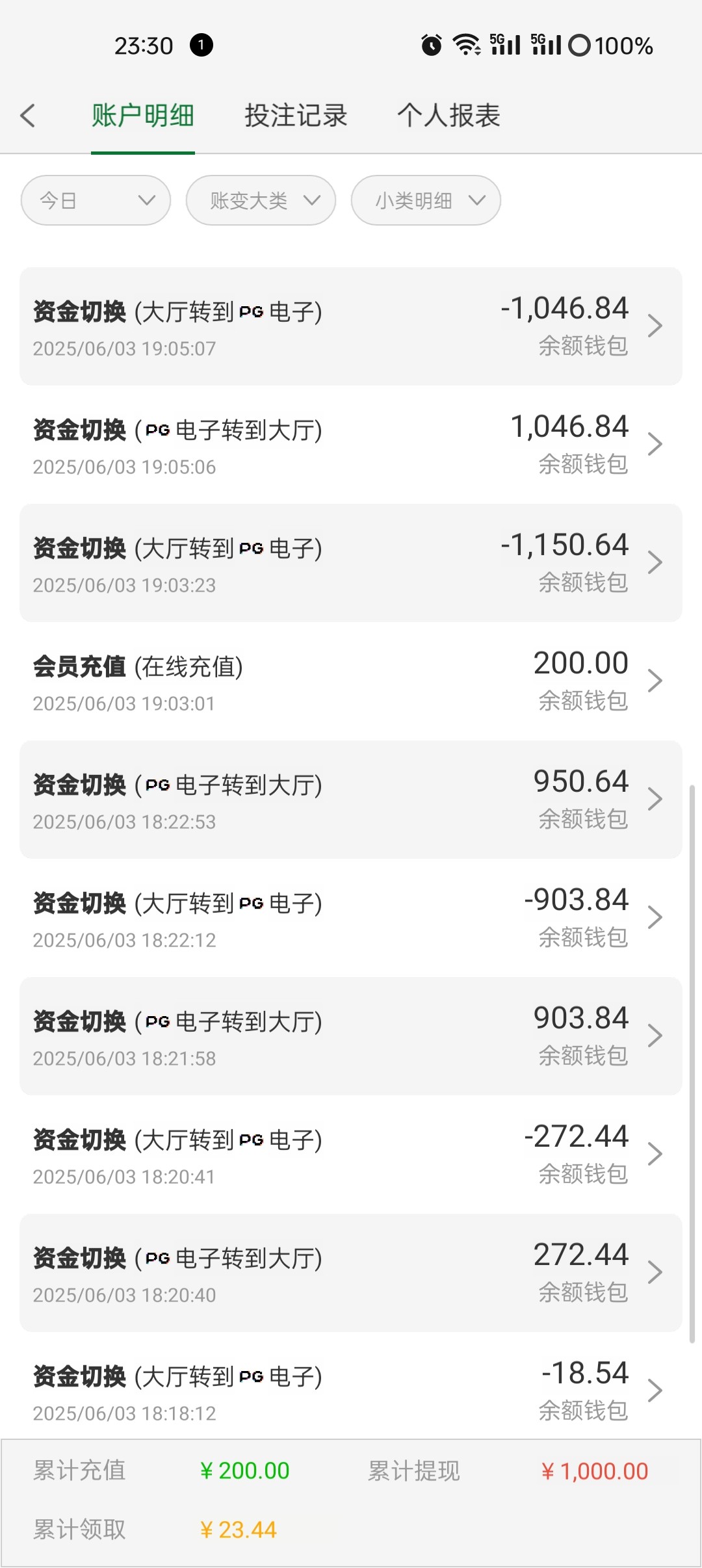Open the -1,046.84 transfer record at 19:05:07
The height and width of the screenshot is (1568, 702).
[x=351, y=326]
